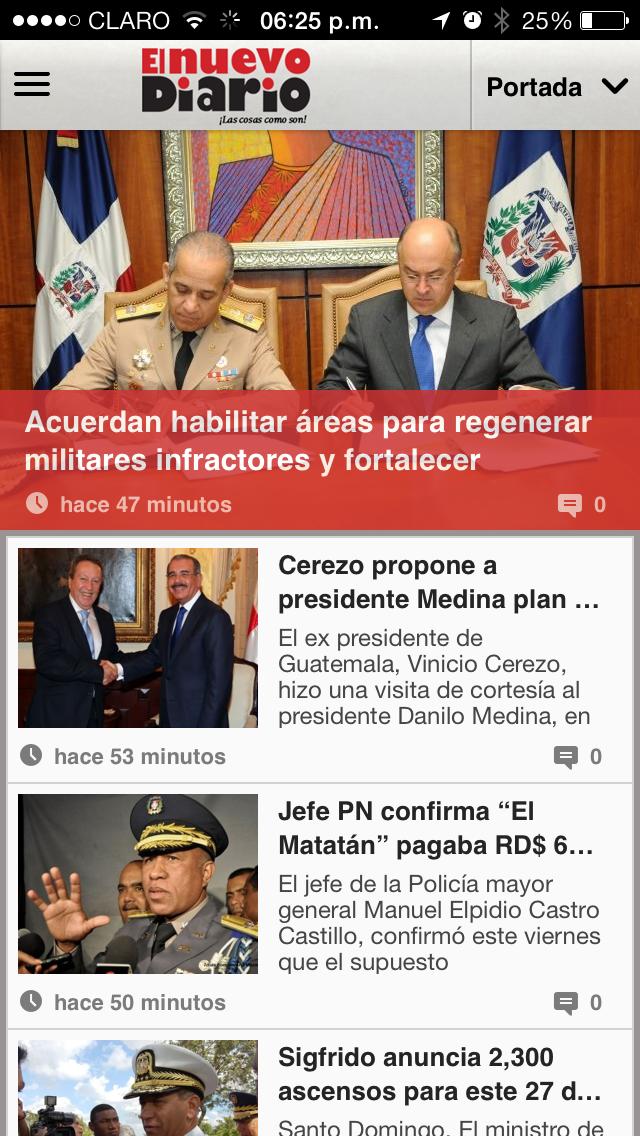The width and height of the screenshot is (640, 1136).
Task: Expand the Portada section dropdown
Action: pos(556,87)
